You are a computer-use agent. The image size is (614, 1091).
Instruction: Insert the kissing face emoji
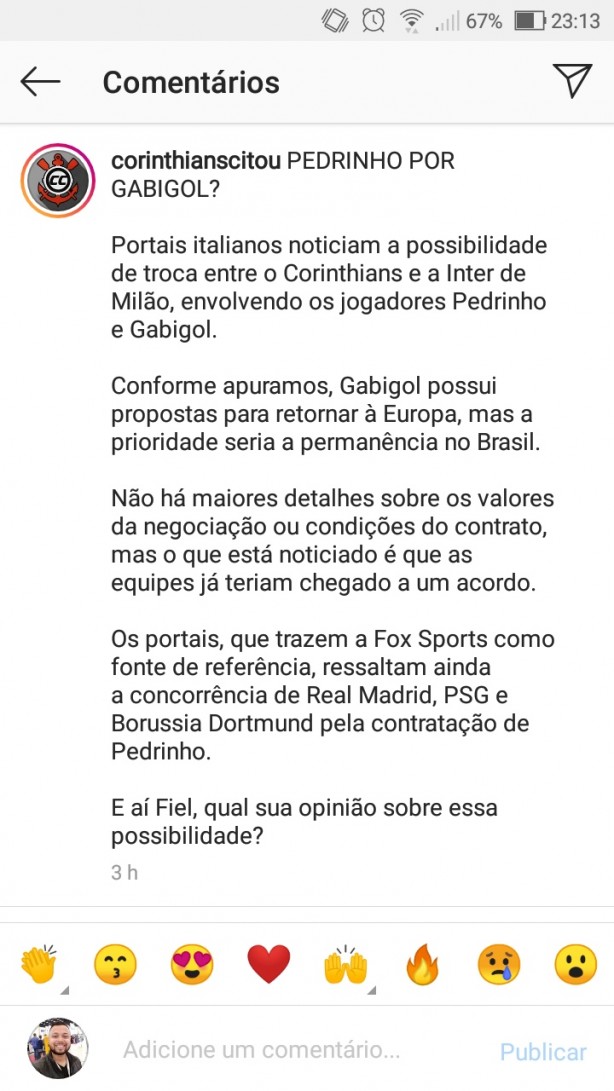click(116, 964)
